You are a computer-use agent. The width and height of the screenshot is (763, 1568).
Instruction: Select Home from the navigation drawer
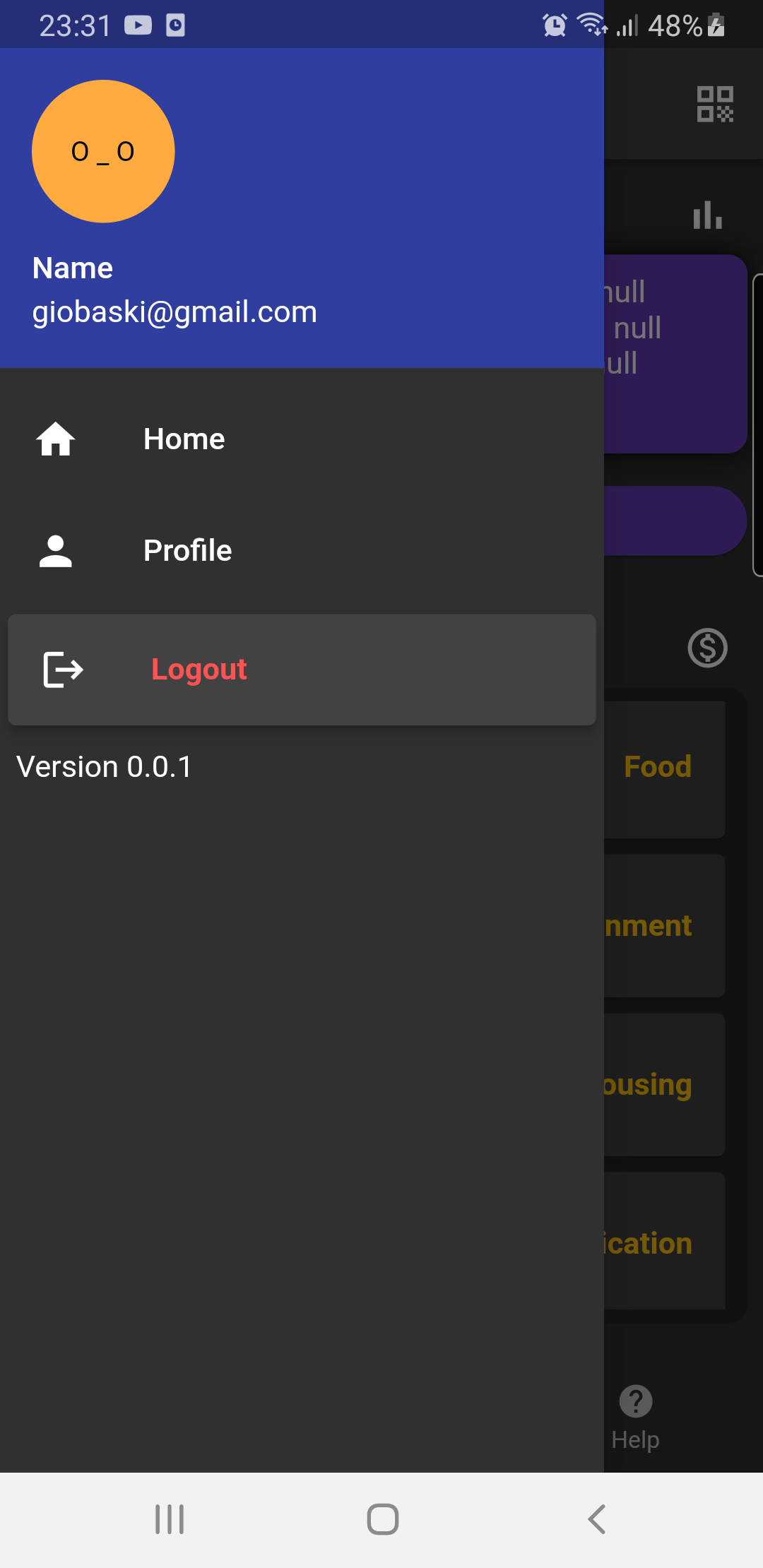pos(184,438)
